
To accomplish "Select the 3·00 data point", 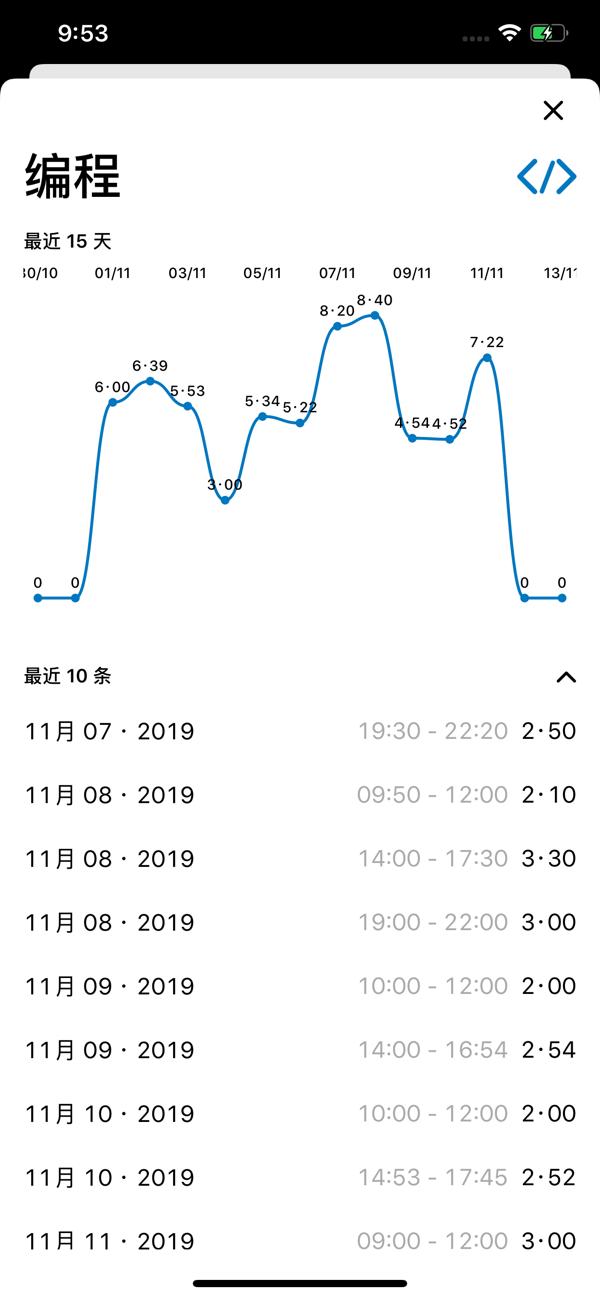I will click(225, 500).
